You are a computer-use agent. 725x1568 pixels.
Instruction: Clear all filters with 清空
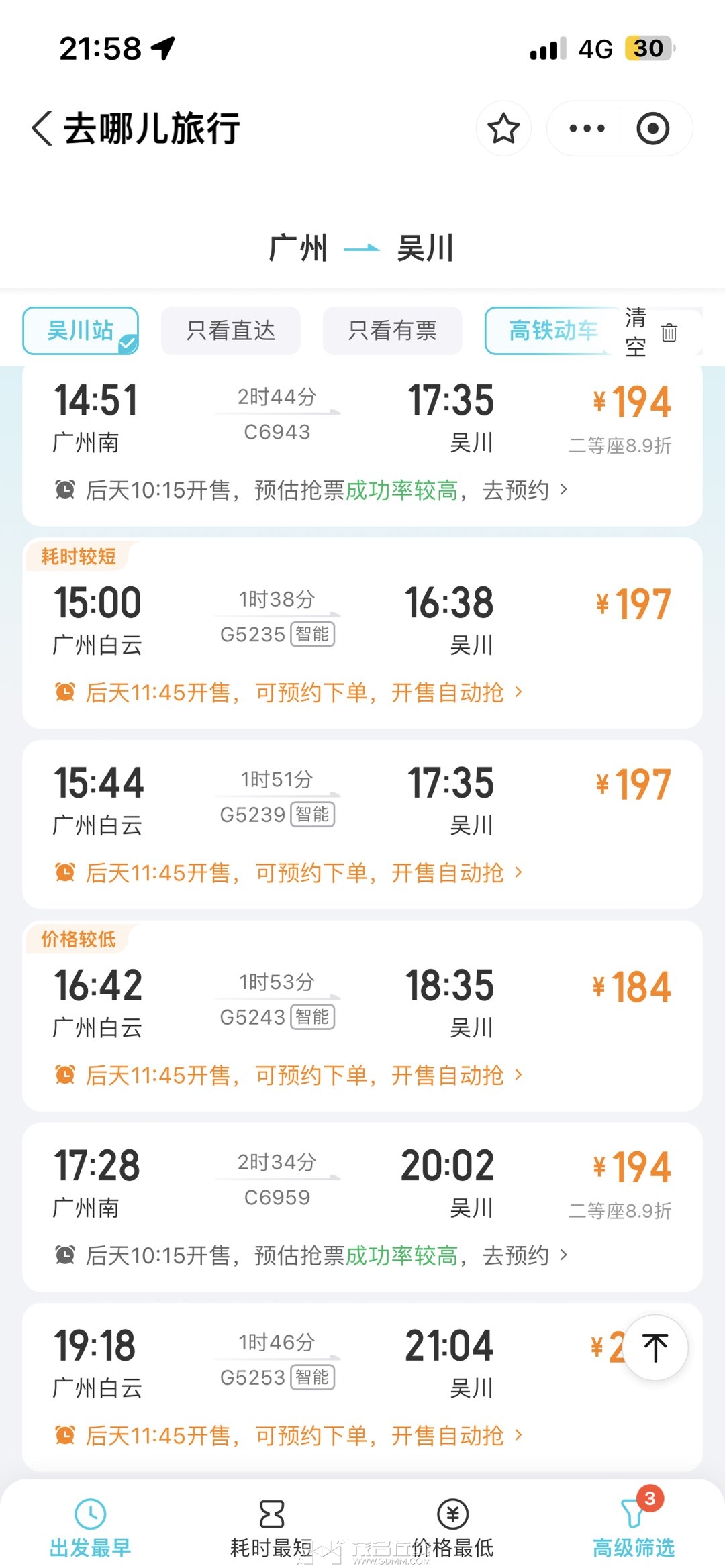[651, 332]
